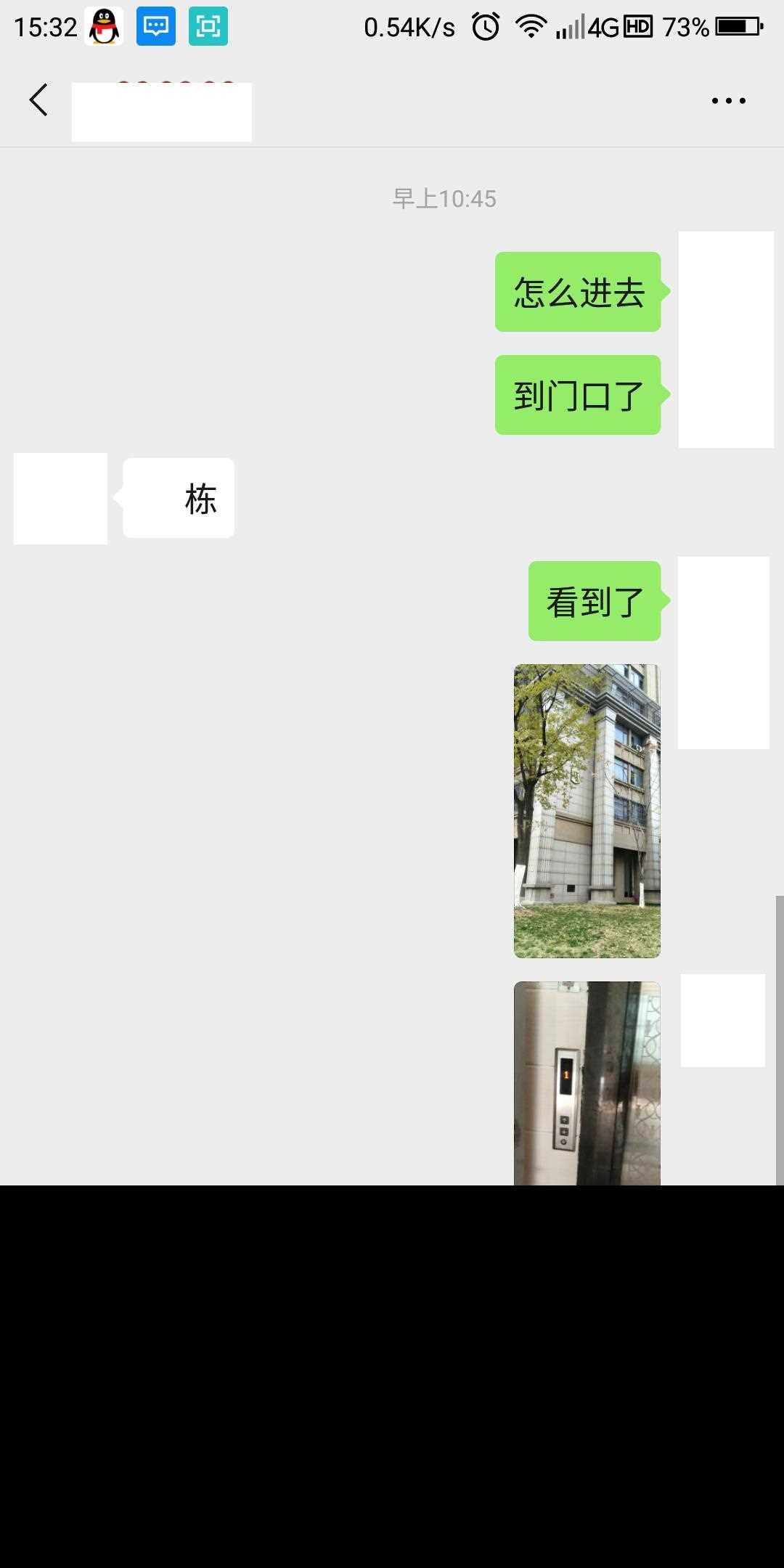View the elevator panel photo
This screenshot has height=1568, width=784.
point(587,1083)
